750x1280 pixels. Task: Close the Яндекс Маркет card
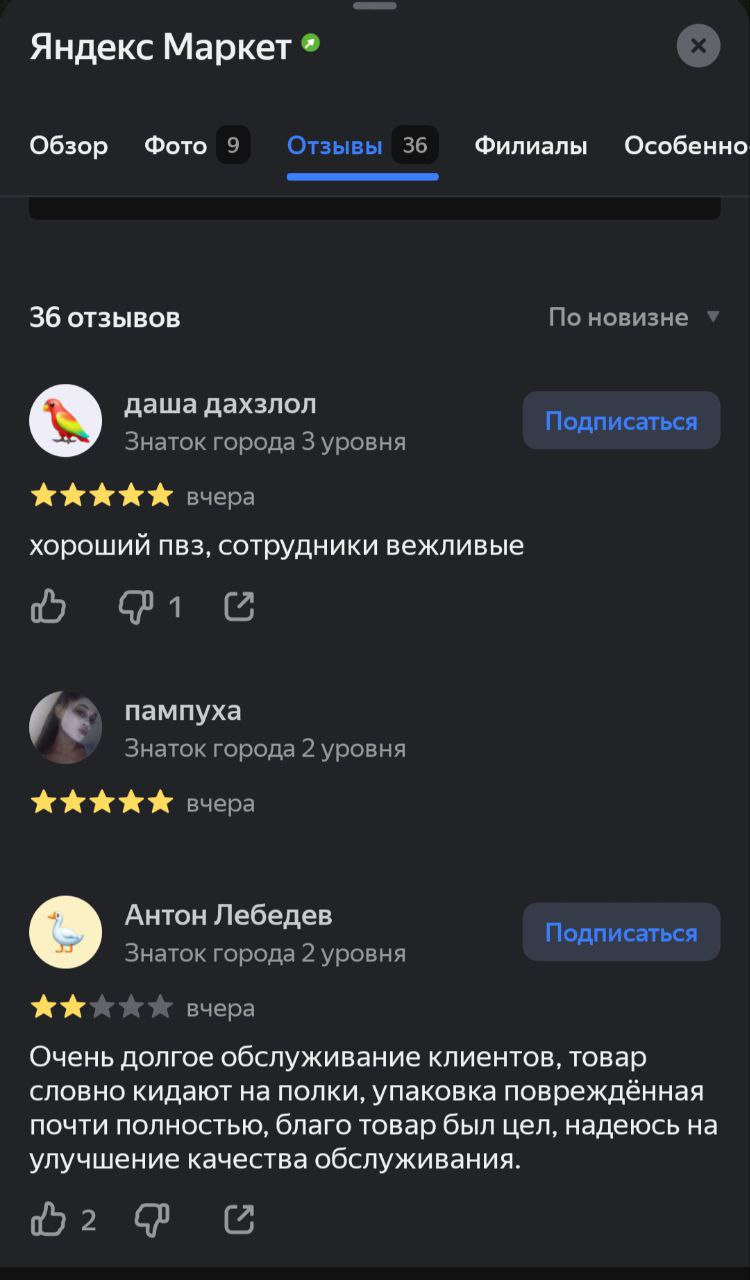[x=698, y=46]
